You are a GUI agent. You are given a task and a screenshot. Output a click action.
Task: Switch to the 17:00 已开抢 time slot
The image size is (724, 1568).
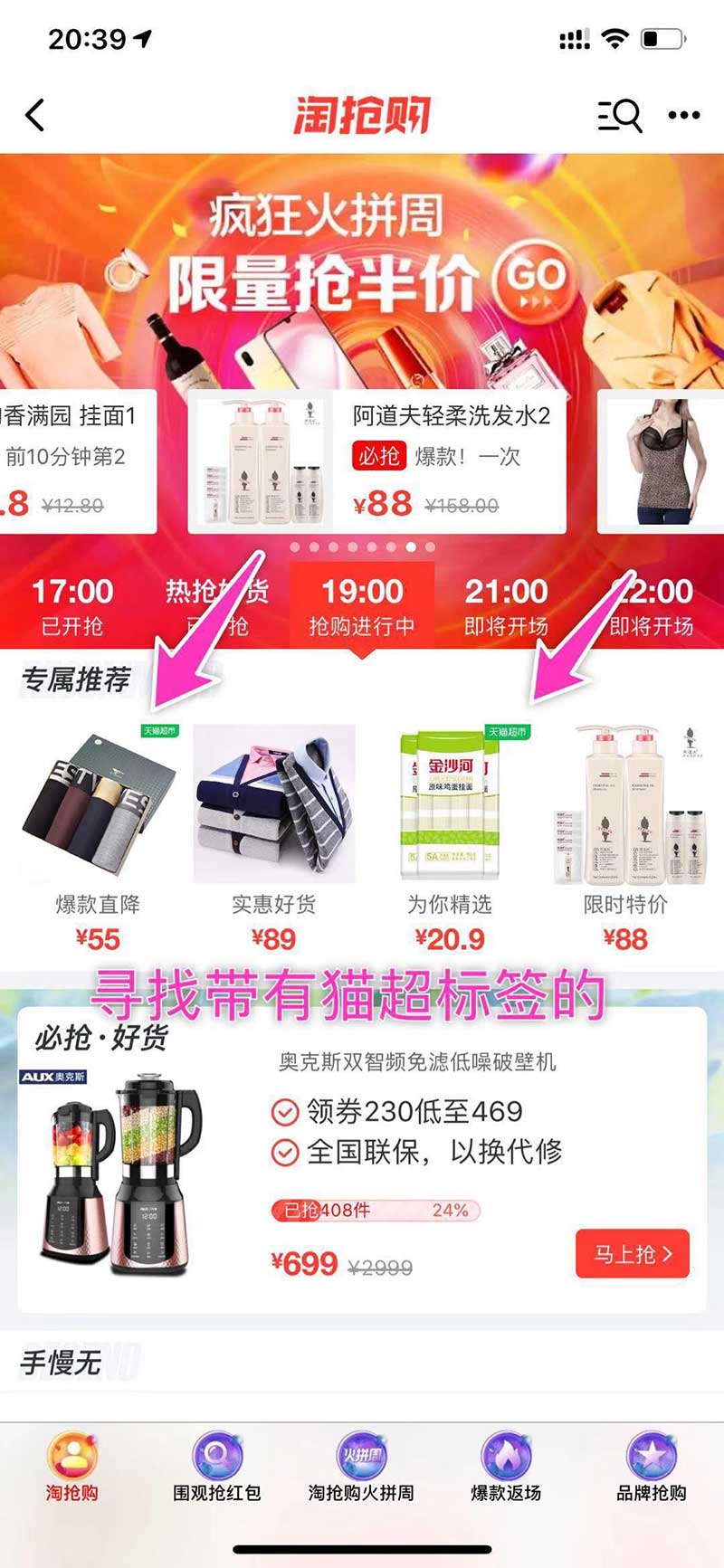[x=72, y=606]
